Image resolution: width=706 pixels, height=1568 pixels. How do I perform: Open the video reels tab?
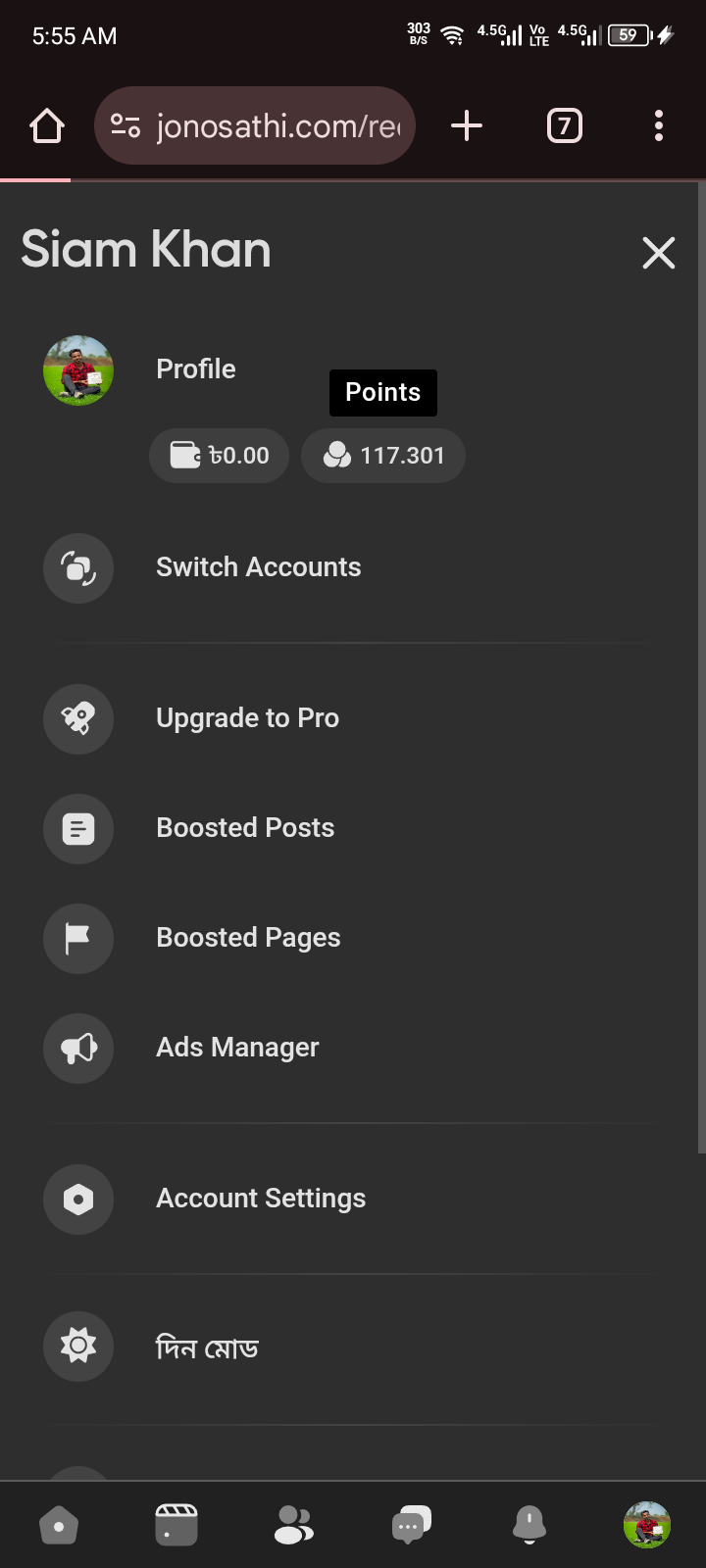click(176, 1525)
